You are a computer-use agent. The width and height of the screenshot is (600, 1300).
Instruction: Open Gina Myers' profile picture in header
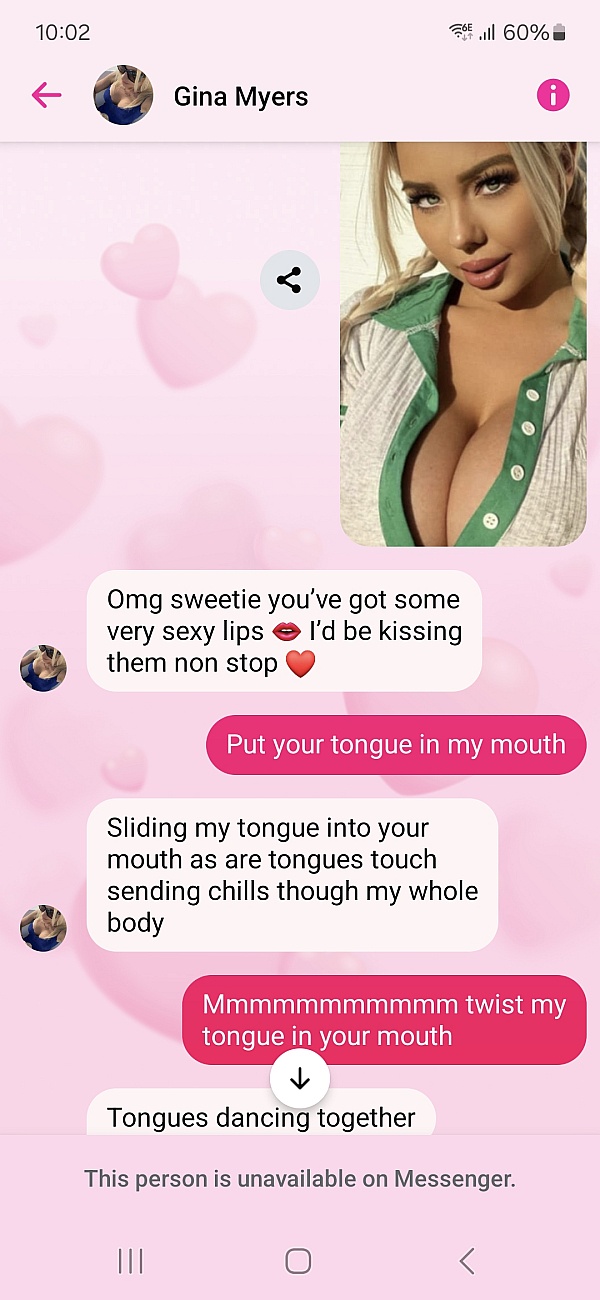click(x=123, y=96)
